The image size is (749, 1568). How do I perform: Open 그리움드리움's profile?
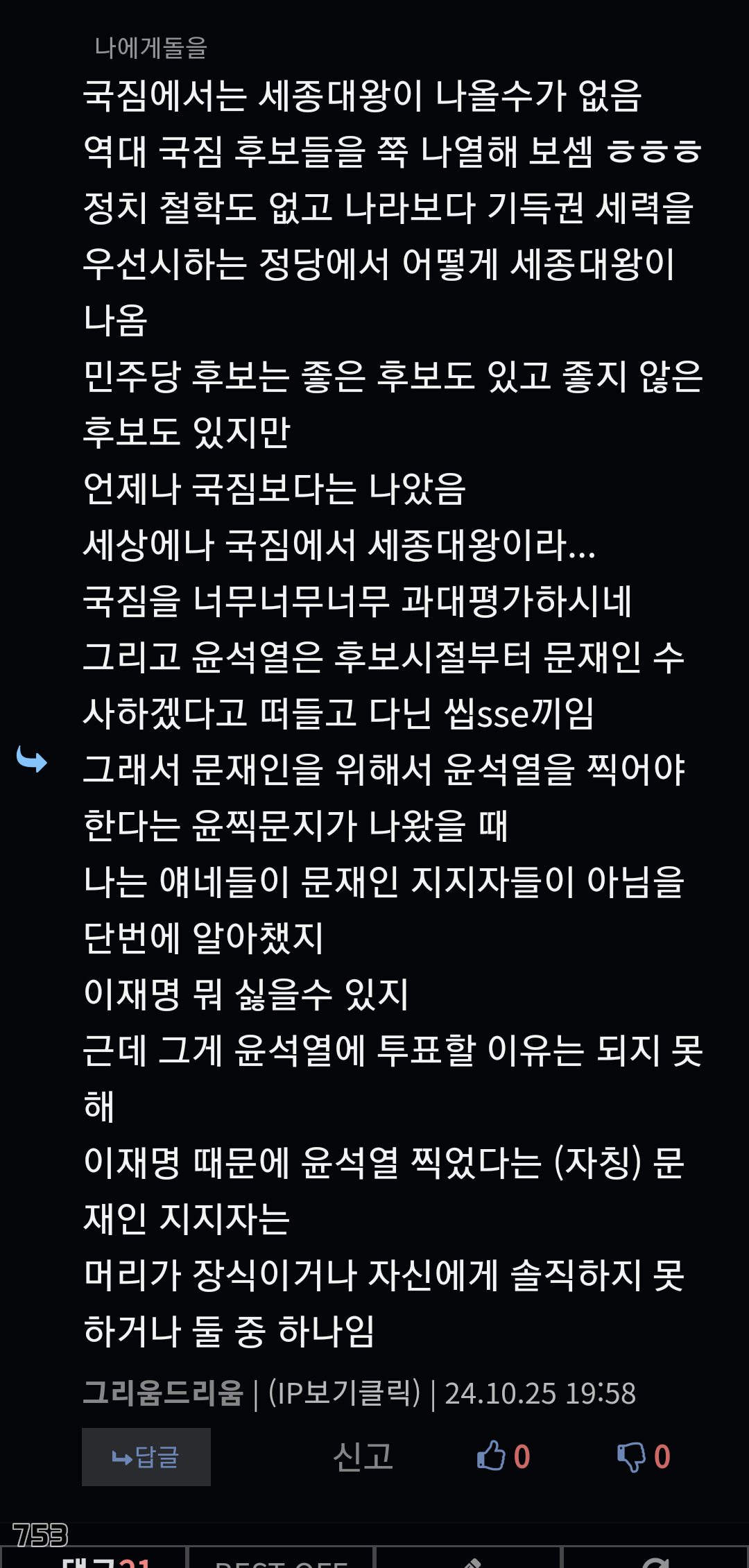163,1393
